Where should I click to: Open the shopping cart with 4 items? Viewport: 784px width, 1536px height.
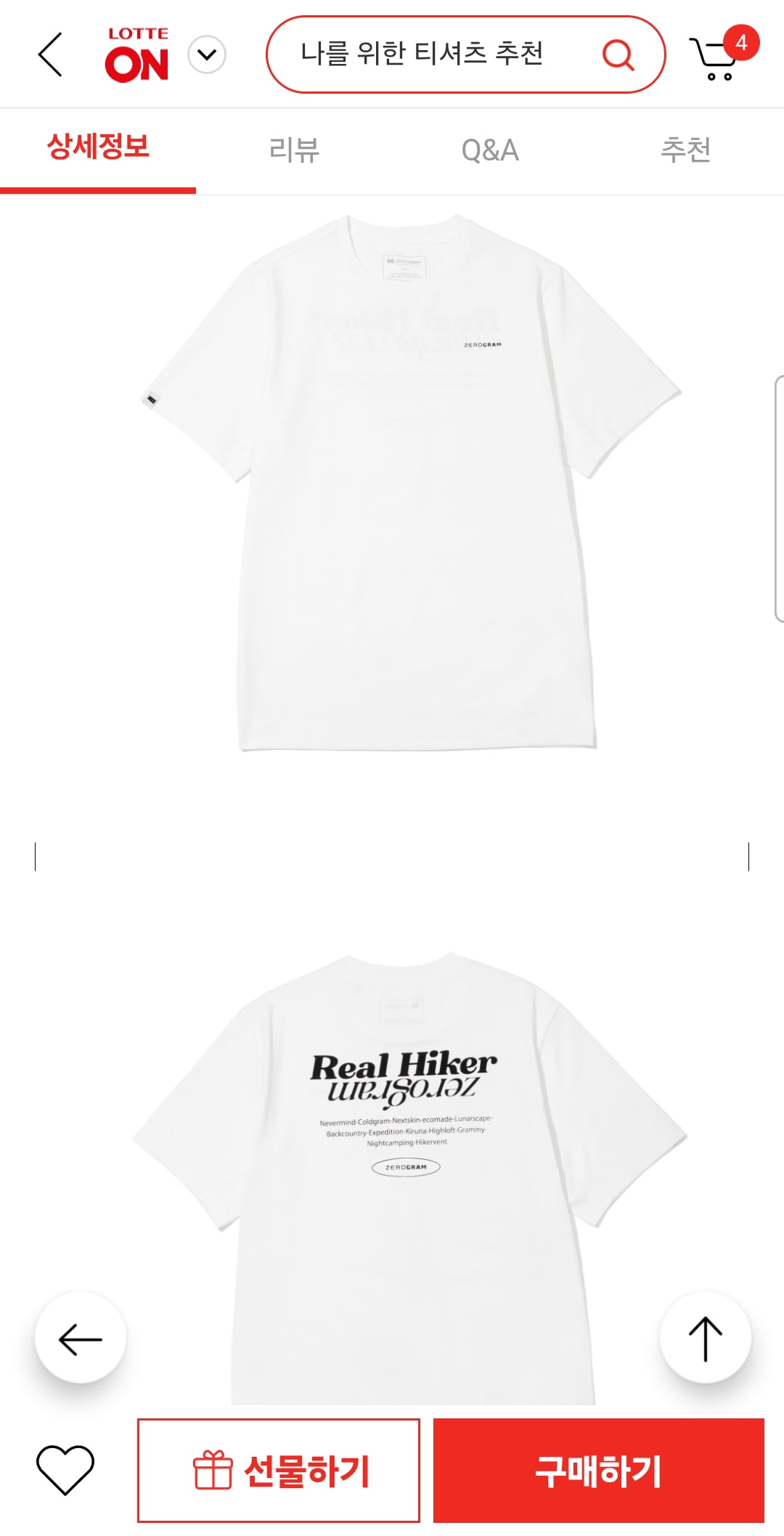point(719,55)
